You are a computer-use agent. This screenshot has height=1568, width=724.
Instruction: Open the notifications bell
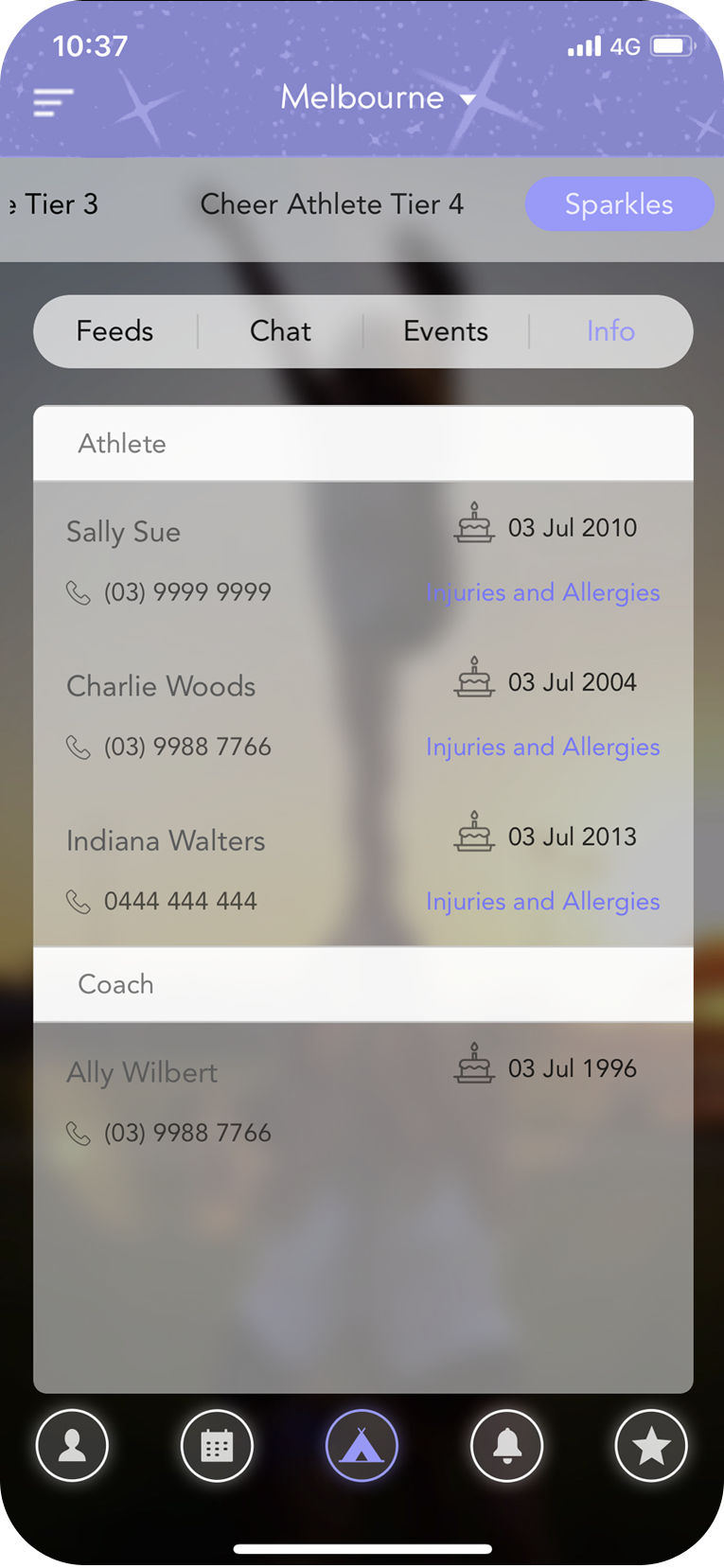click(x=506, y=1445)
